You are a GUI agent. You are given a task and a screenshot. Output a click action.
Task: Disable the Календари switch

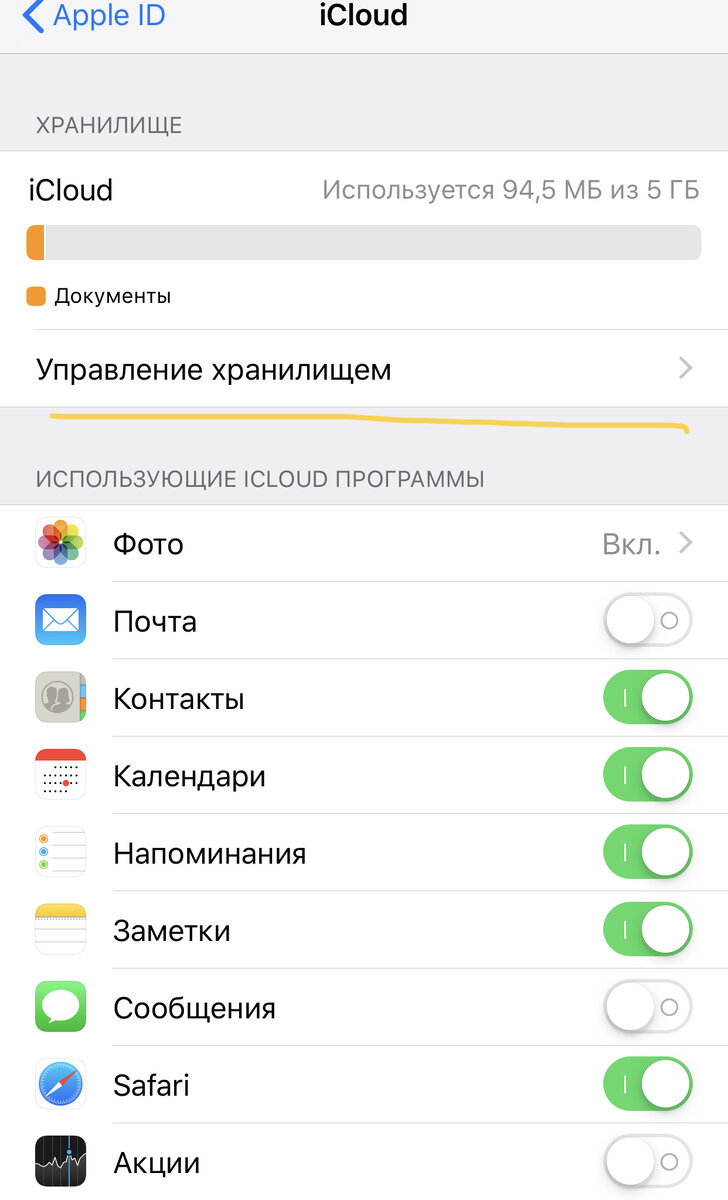[648, 776]
